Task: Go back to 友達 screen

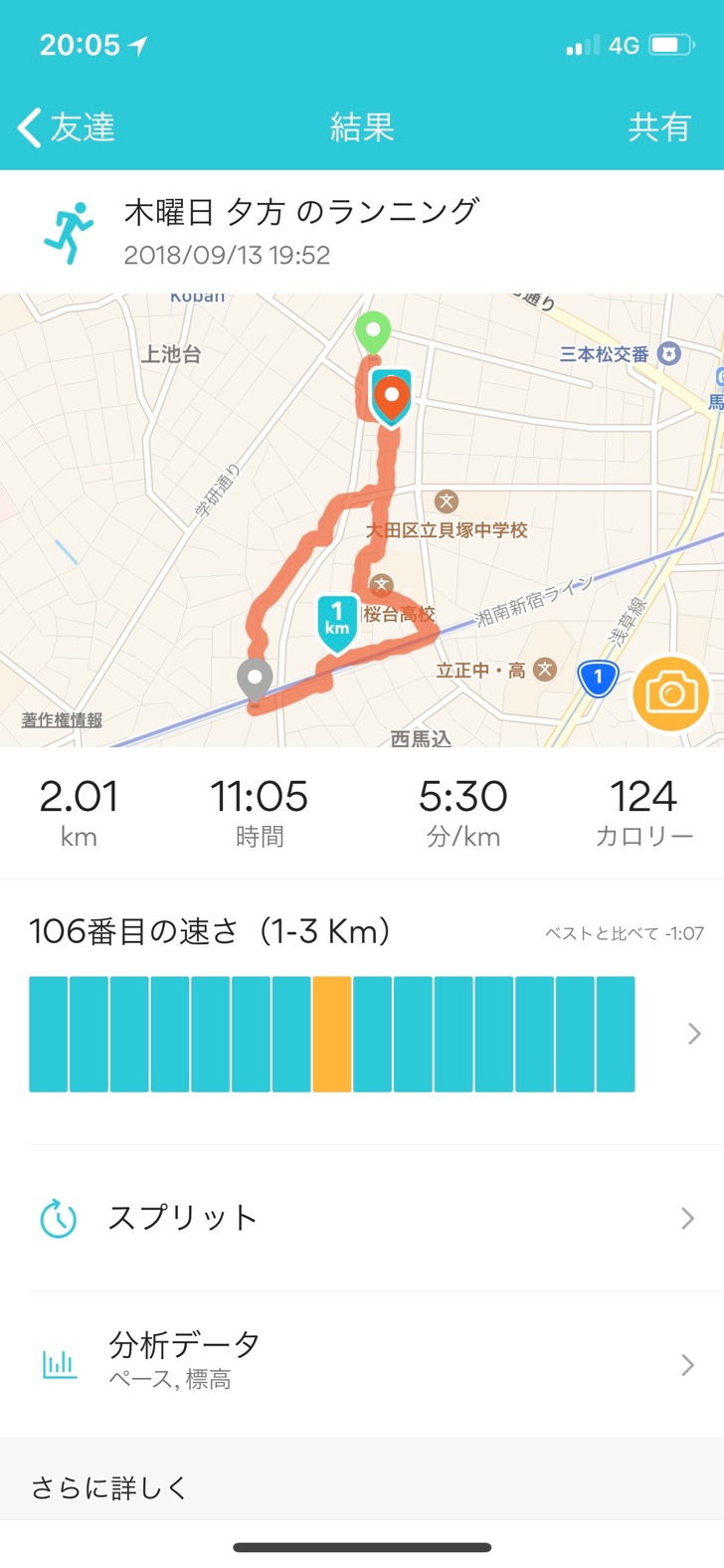Action: tap(66, 127)
